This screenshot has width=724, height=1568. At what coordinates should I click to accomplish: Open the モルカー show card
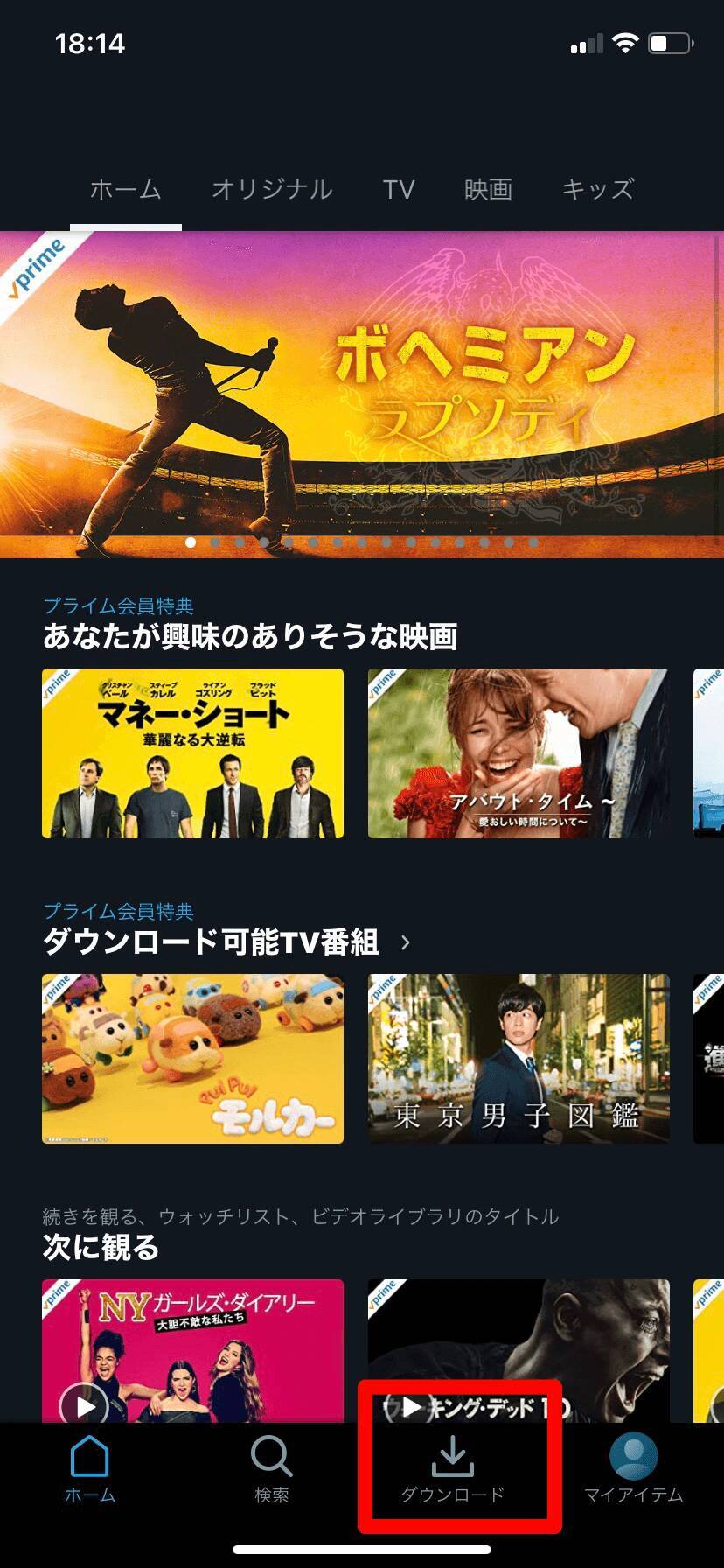(192, 1059)
